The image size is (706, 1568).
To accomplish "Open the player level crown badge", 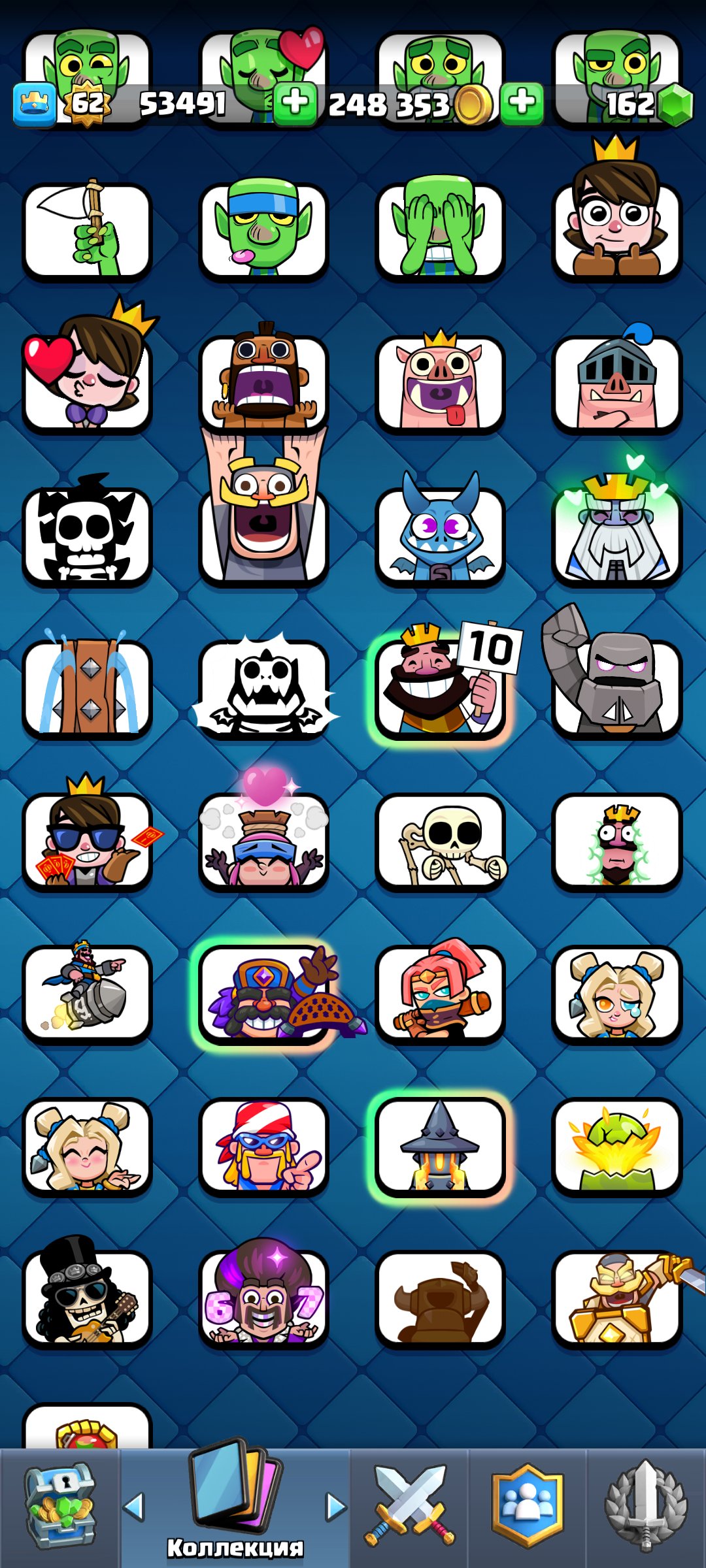I will [x=87, y=103].
